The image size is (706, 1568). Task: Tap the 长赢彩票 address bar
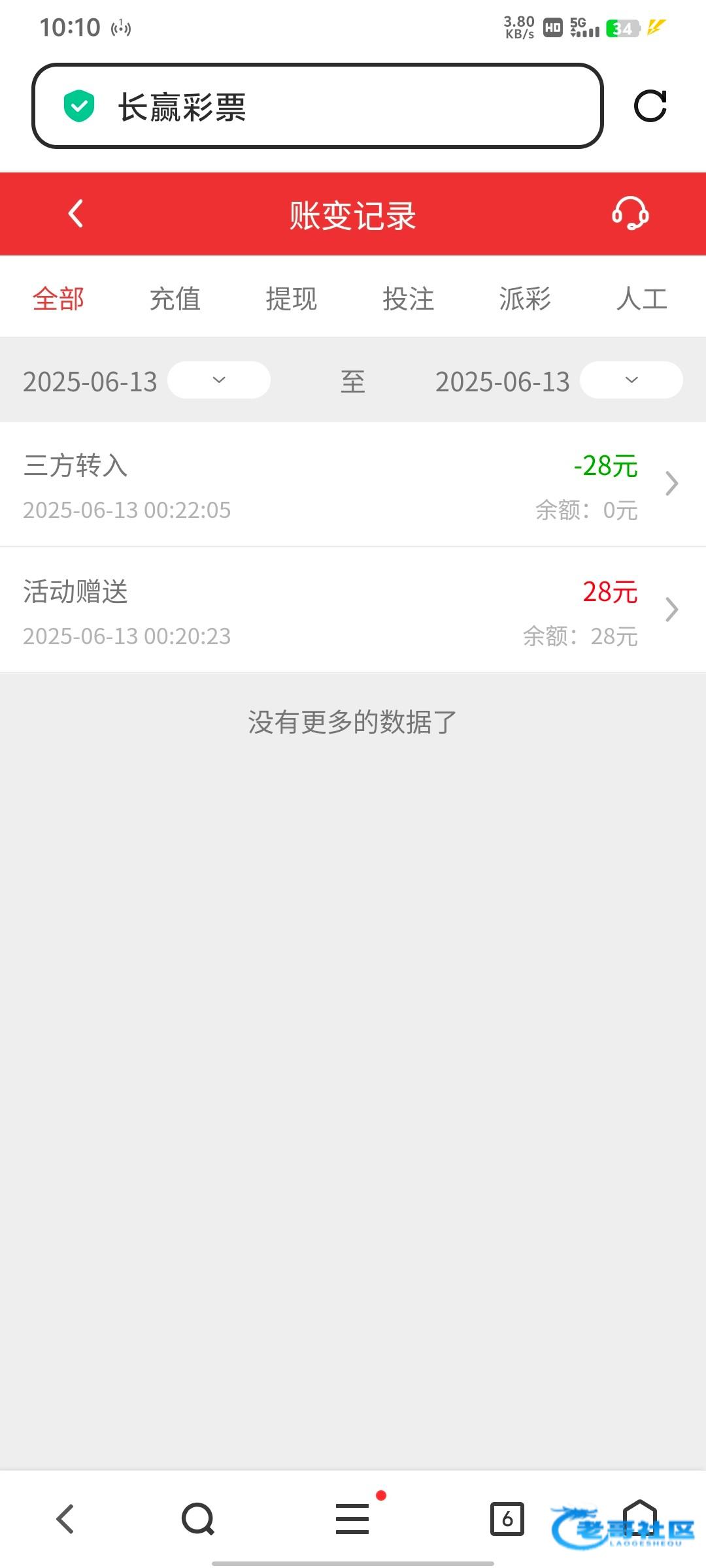click(x=317, y=106)
